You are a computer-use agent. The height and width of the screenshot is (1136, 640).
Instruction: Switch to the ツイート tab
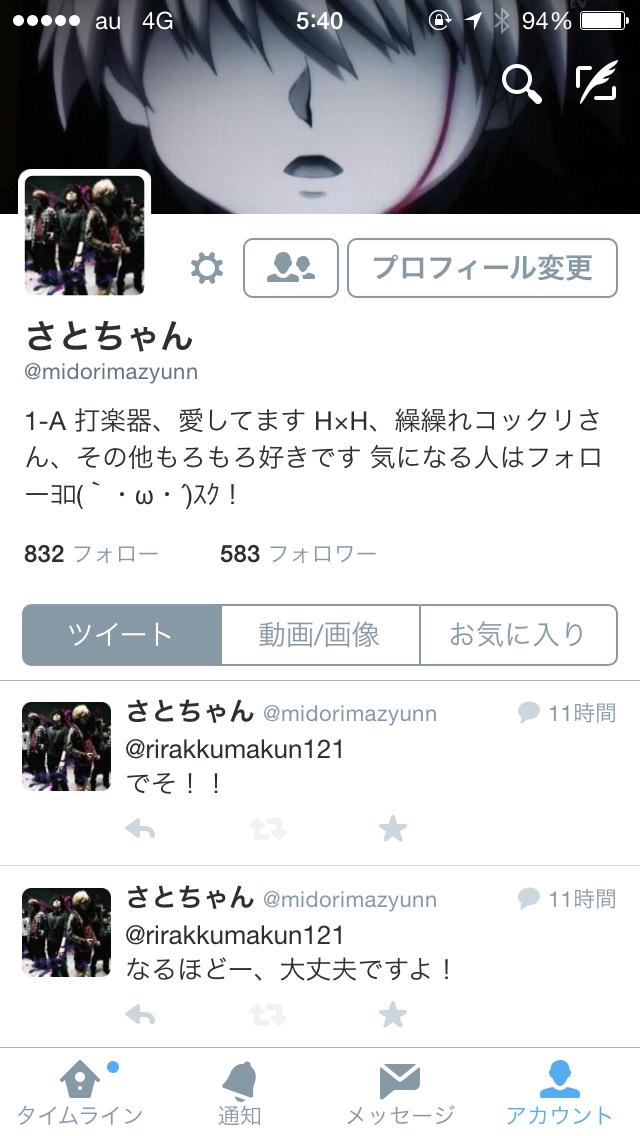[121, 634]
